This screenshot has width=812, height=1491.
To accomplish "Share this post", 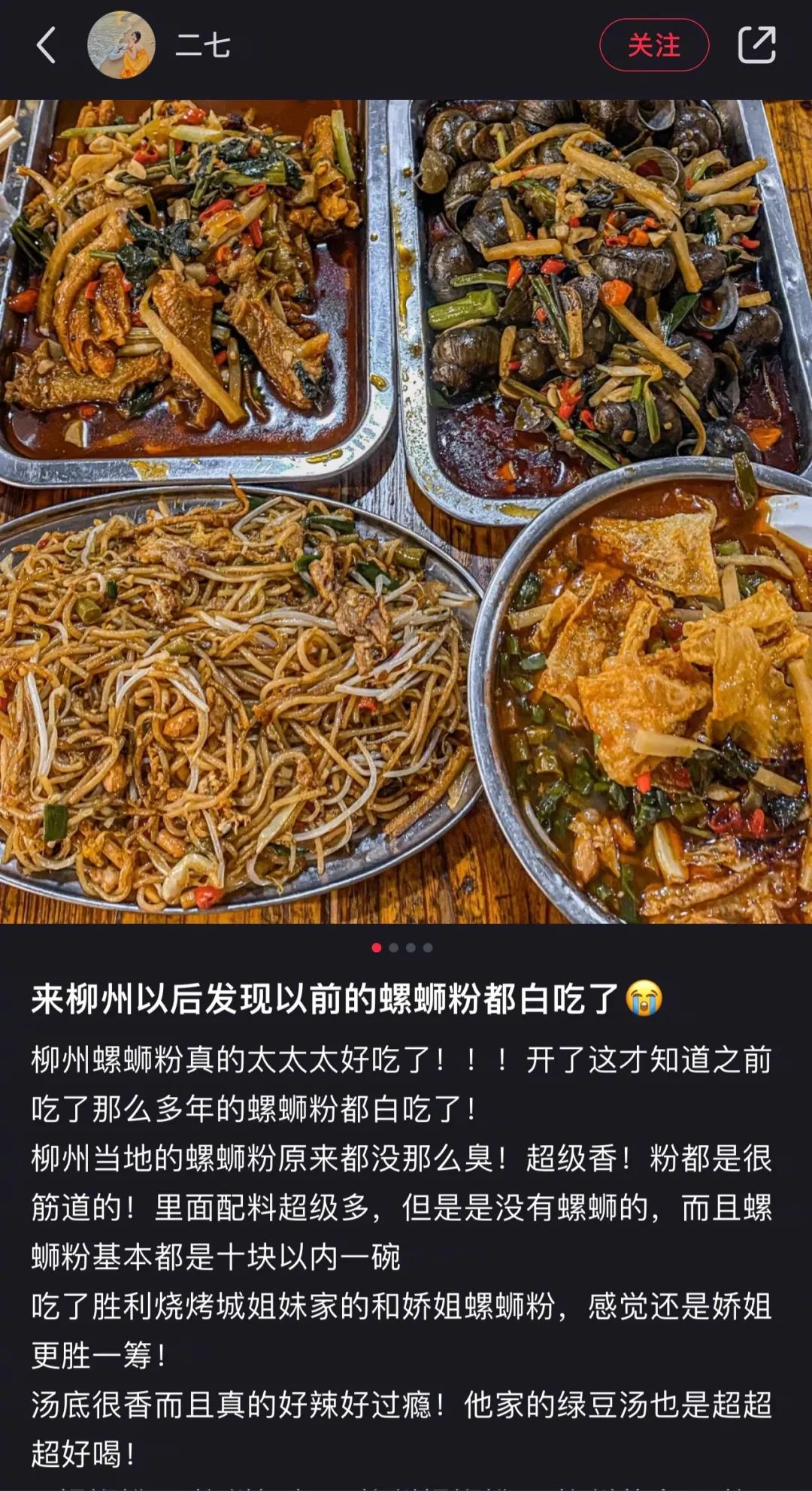I will coord(756,45).
